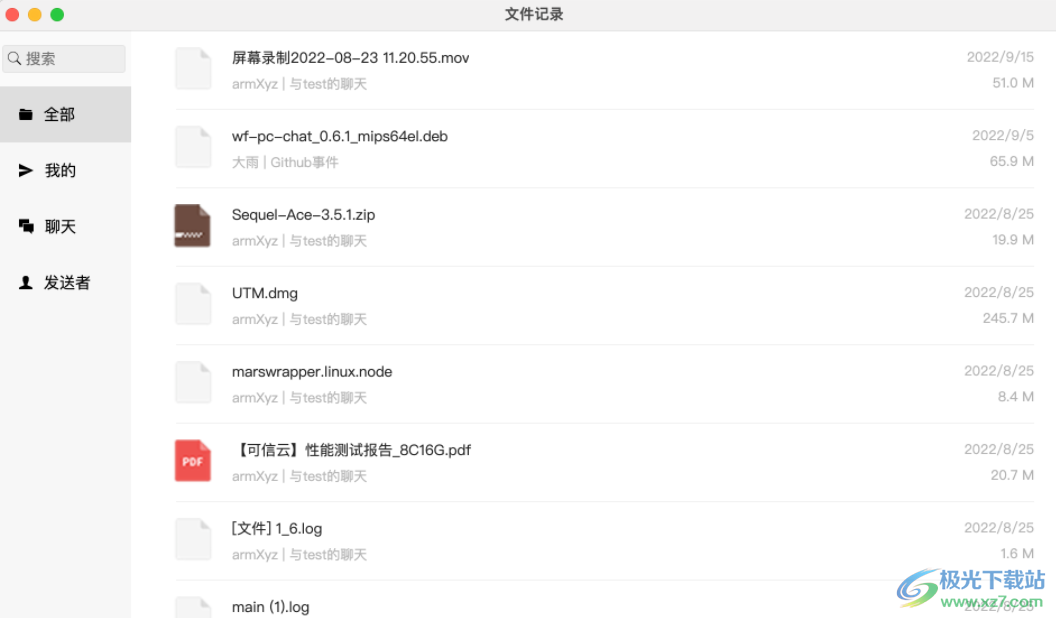This screenshot has width=1056, height=618.
Task: Open wf-pc-chat_0.6.1_mips64el.deb file
Action: click(x=339, y=137)
